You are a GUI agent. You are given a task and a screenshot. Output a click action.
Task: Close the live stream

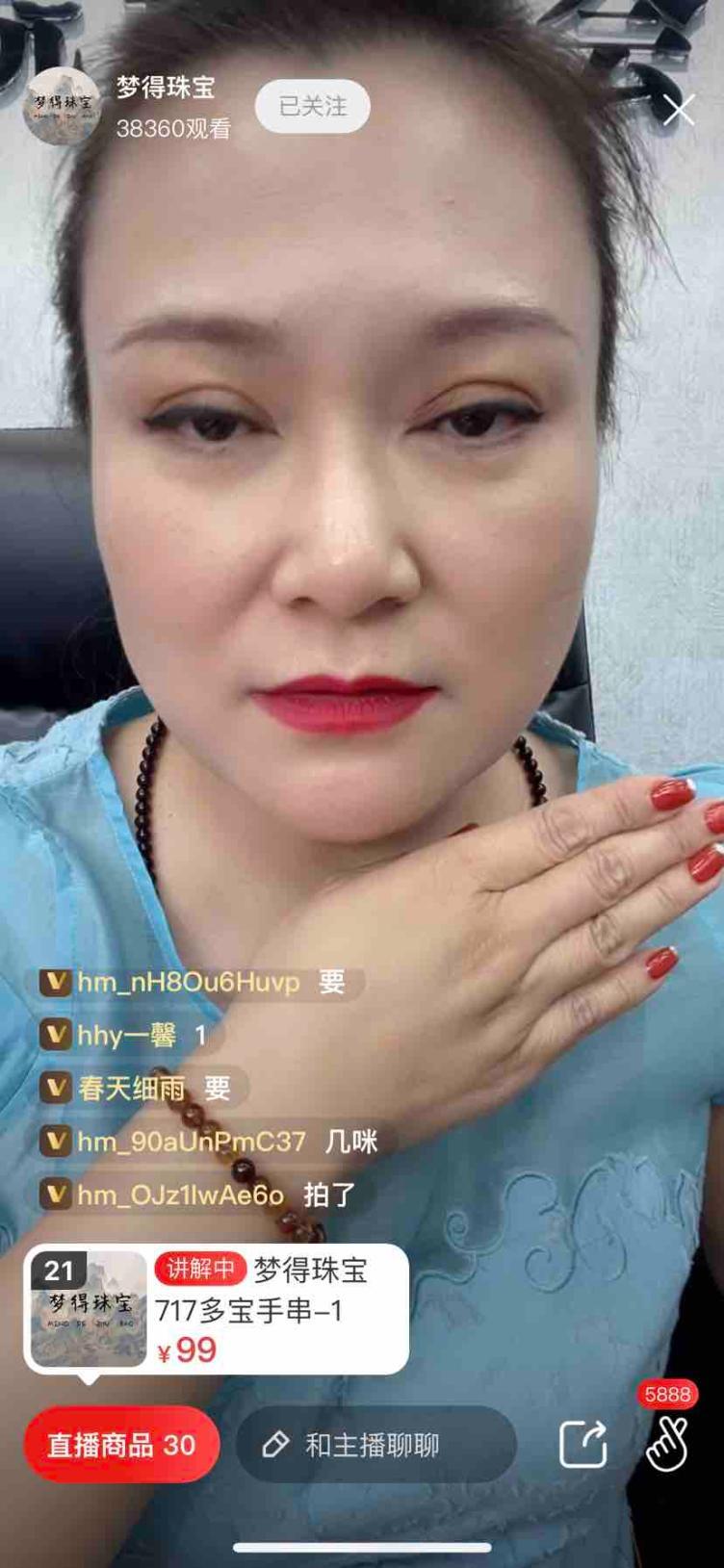tap(678, 110)
